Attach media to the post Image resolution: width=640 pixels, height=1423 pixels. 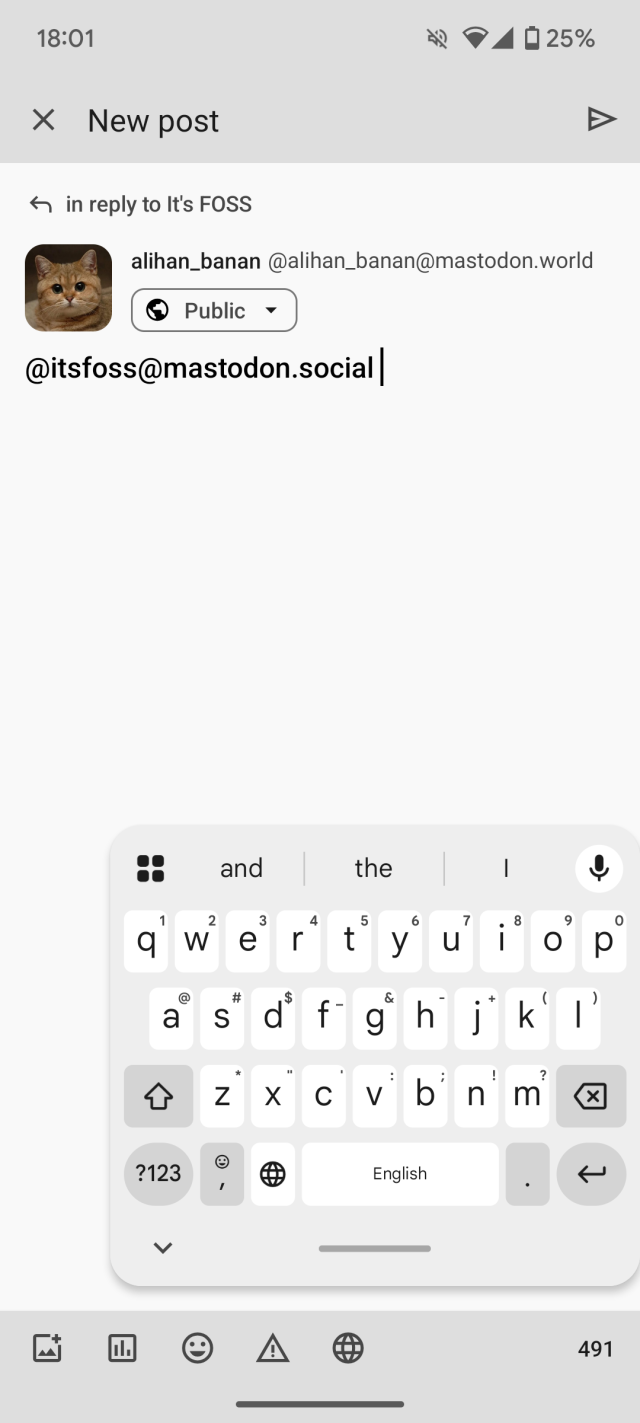(47, 1348)
